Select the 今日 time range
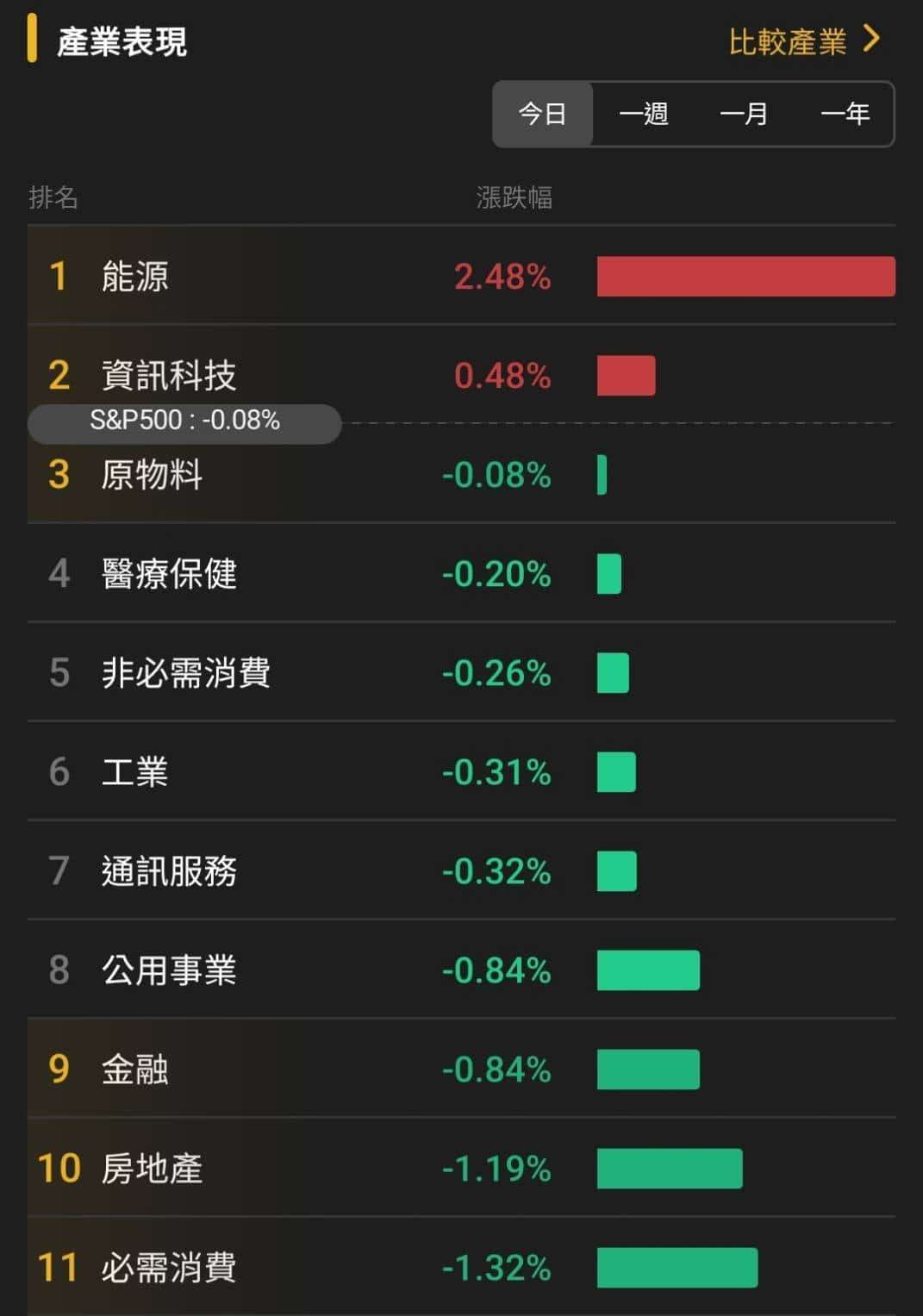Screen dimensions: 923x1316 point(542,114)
